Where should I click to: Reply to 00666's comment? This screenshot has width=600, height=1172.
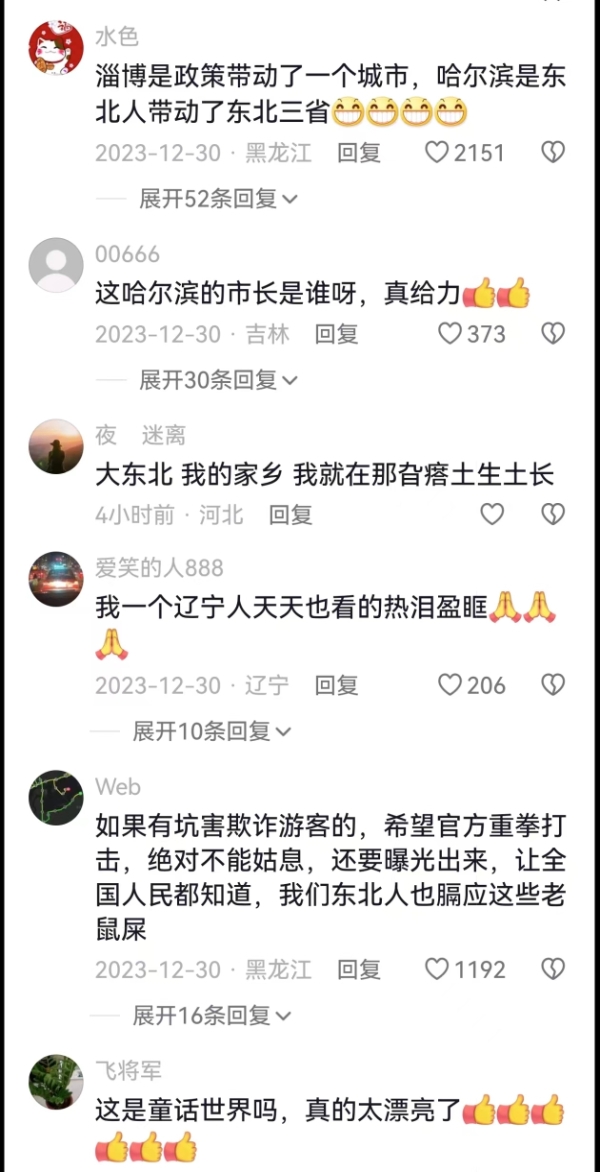point(336,334)
